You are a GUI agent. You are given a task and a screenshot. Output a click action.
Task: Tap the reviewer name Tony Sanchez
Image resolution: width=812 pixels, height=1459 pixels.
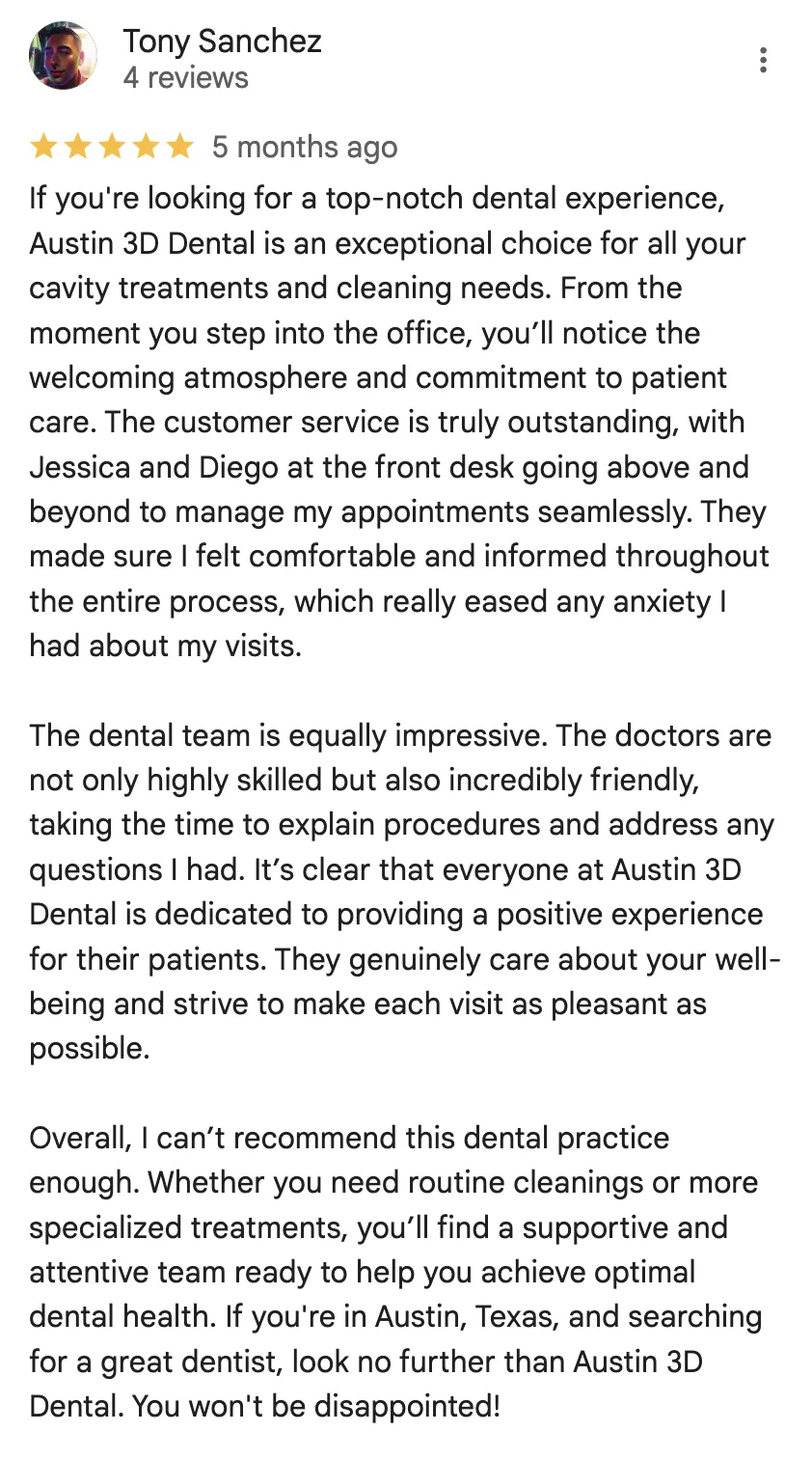point(222,41)
